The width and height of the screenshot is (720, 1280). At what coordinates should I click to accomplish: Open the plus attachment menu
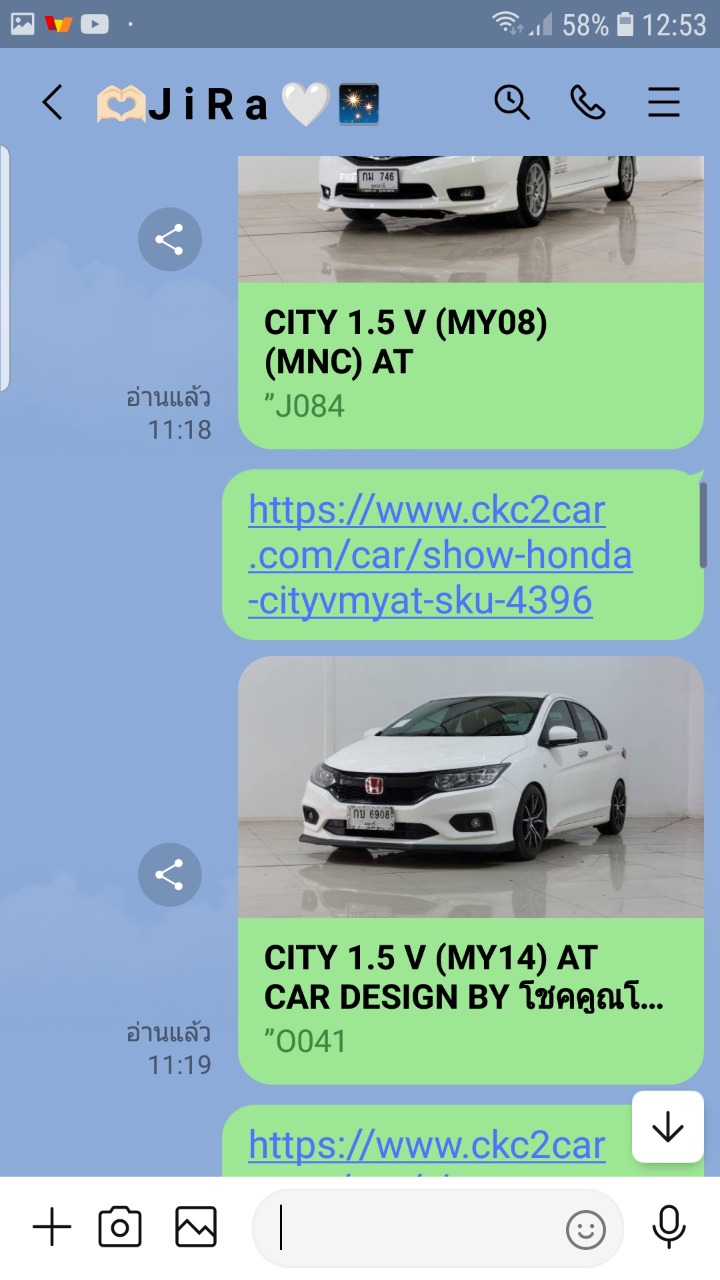pos(52,1227)
